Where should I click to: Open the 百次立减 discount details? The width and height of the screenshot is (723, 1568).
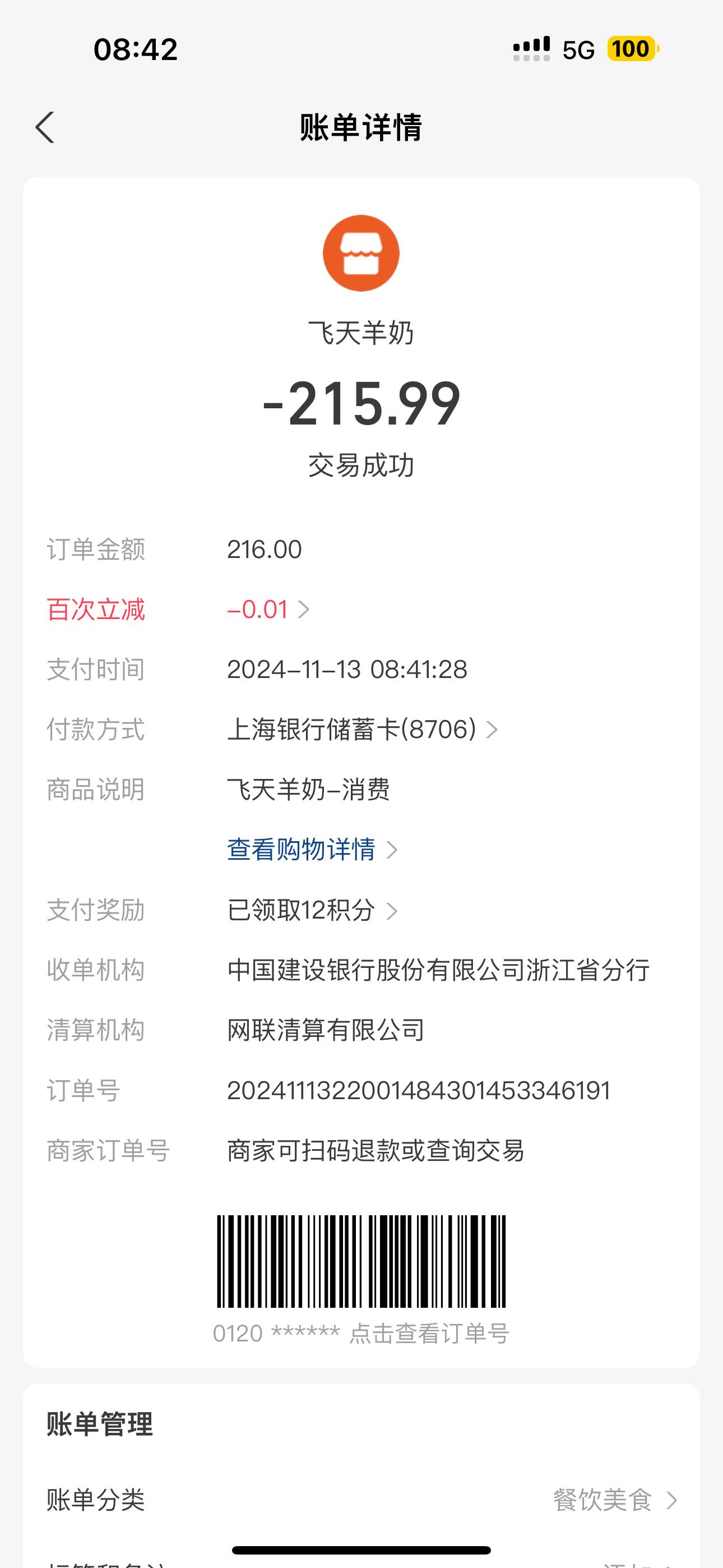coord(268,609)
